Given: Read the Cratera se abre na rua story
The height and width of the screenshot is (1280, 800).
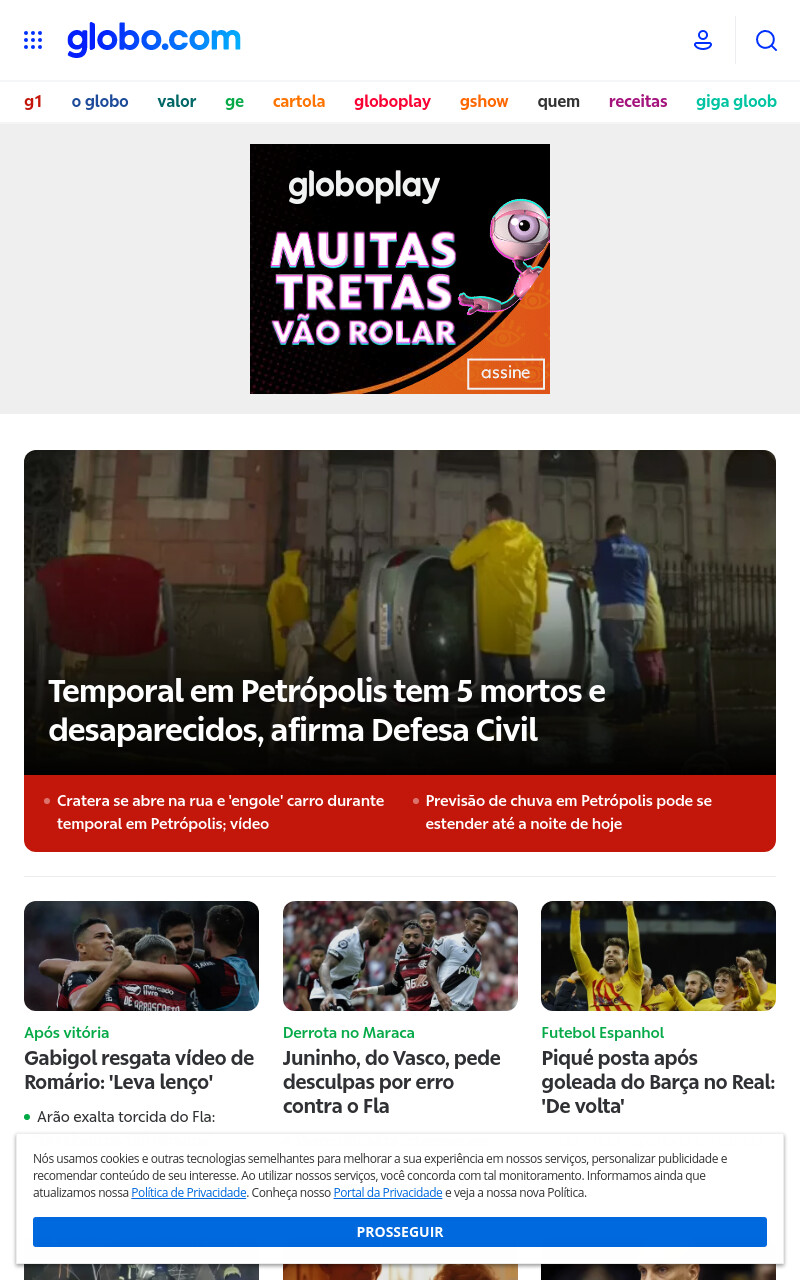Looking at the screenshot, I should point(220,812).
